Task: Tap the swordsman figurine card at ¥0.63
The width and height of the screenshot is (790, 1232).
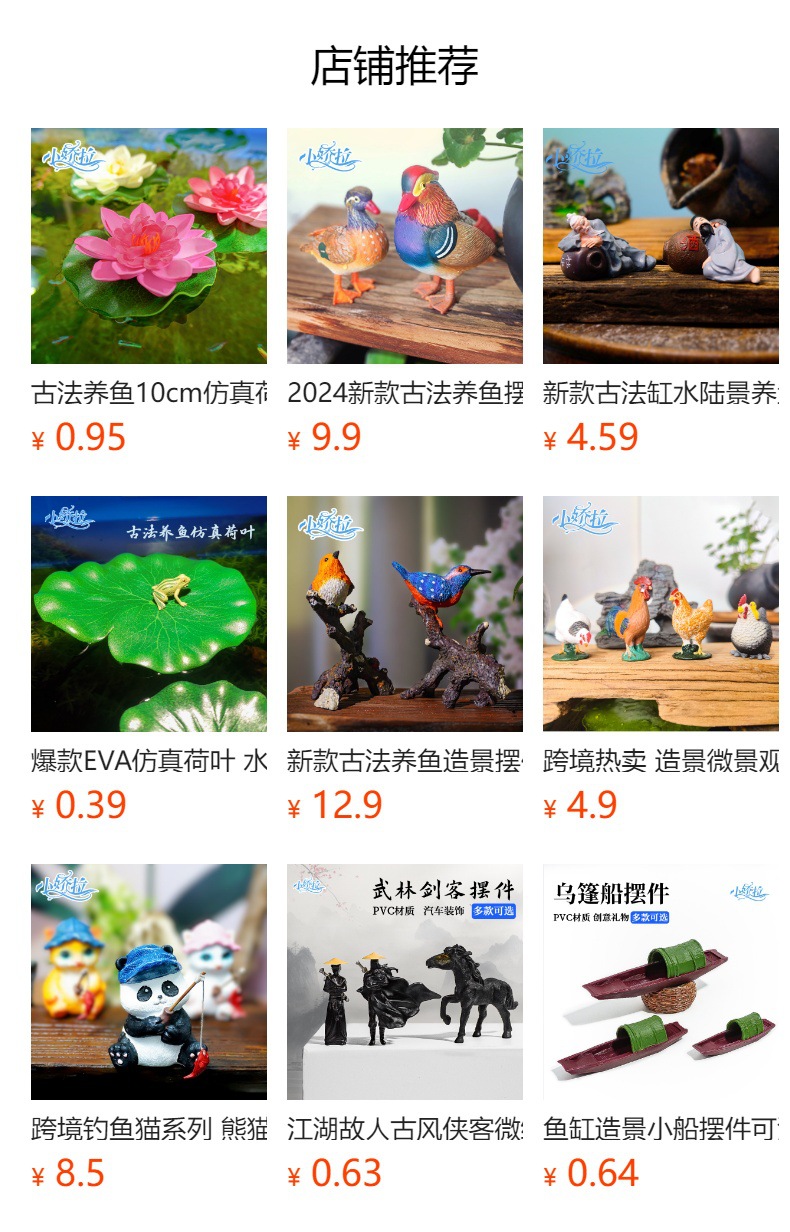Action: click(x=405, y=982)
